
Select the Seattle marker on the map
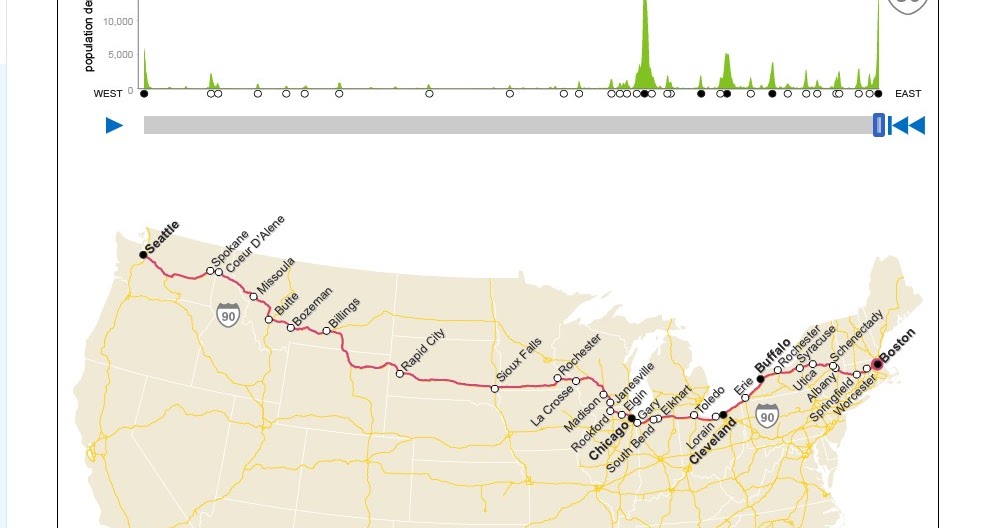[143, 255]
